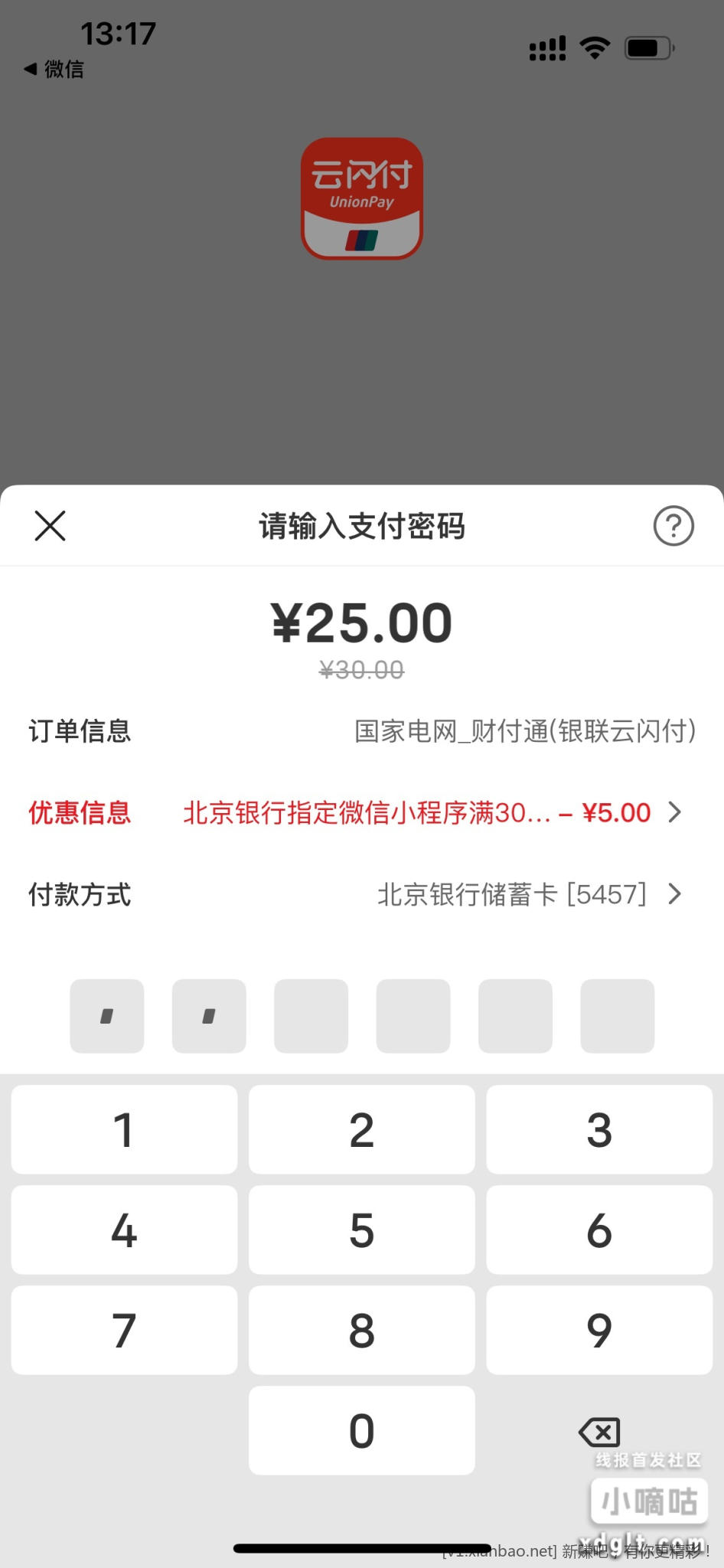Expand the 优惠信息 discount details chevron
Viewport: 724px width, 1568px height.
tap(675, 812)
